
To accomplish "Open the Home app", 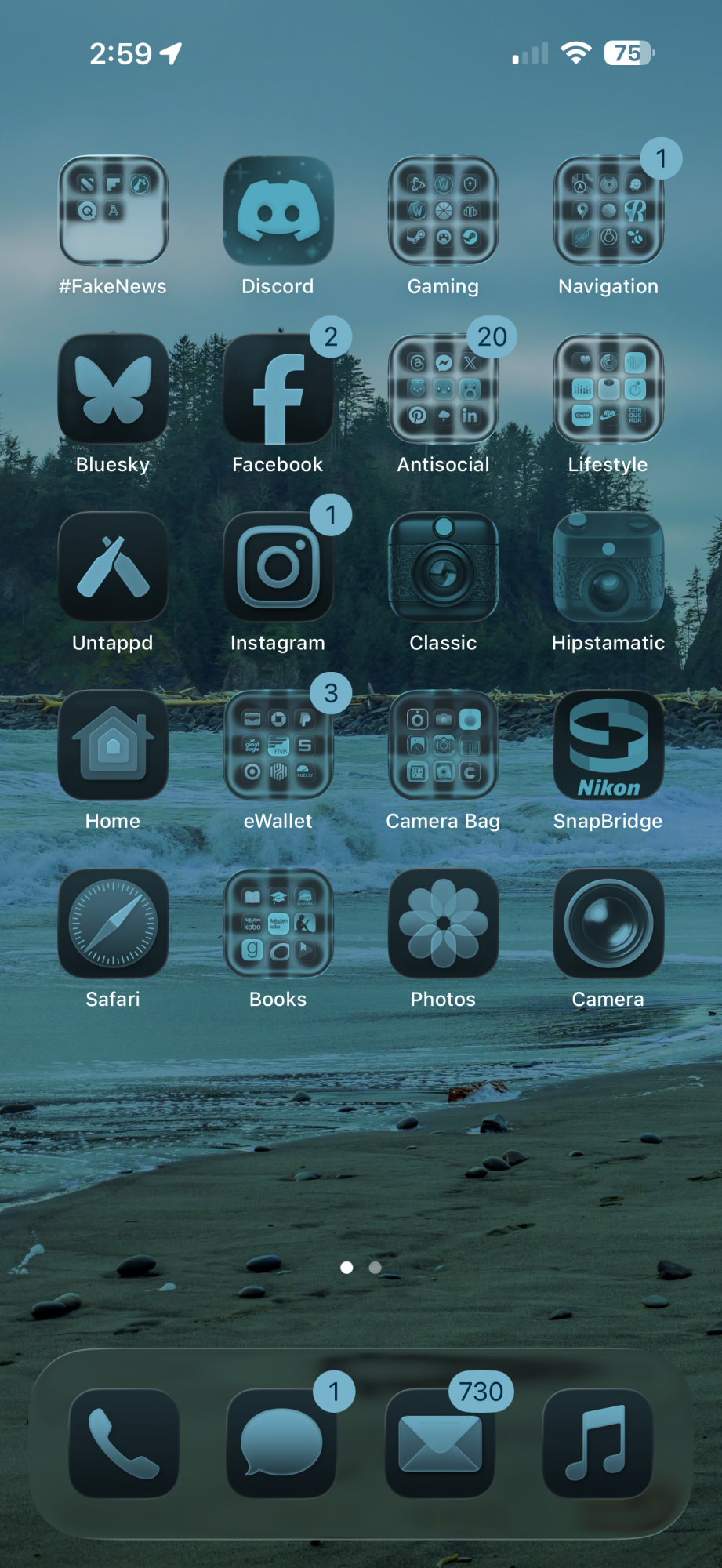I will point(113,745).
